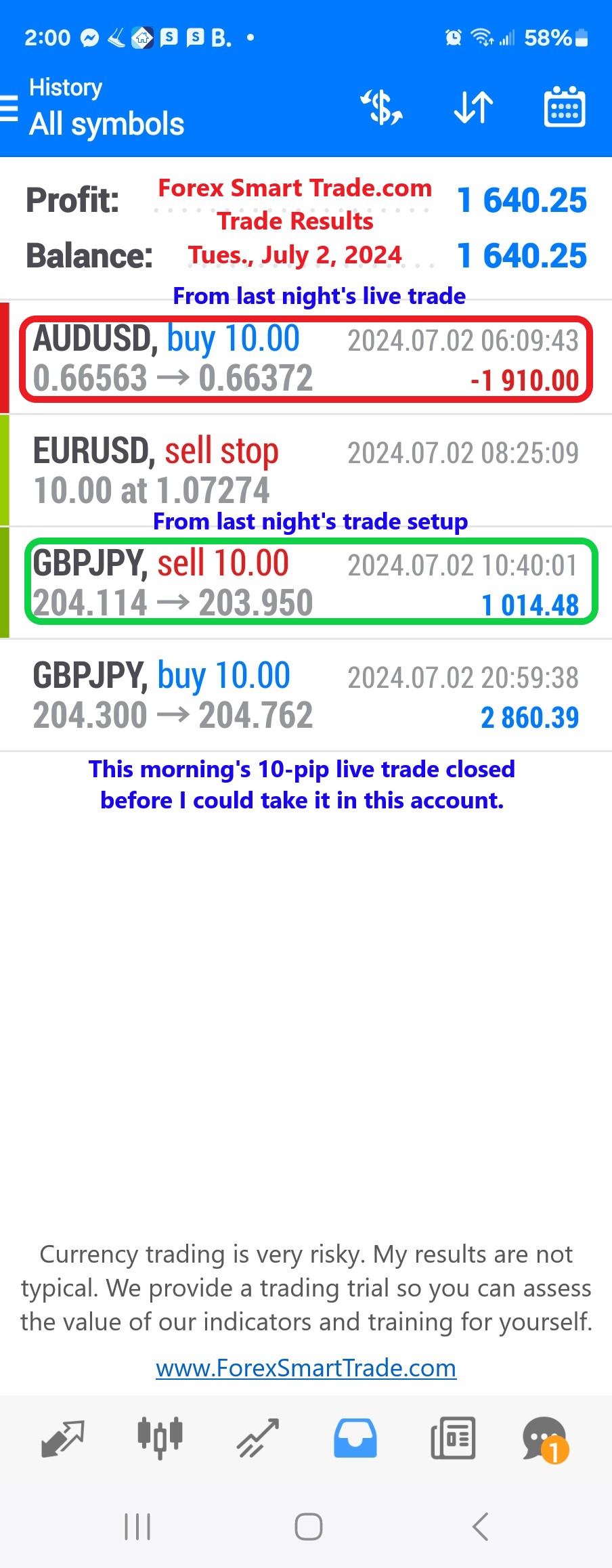Open the side menu drawer
The width and height of the screenshot is (612, 1568).
(x=9, y=108)
